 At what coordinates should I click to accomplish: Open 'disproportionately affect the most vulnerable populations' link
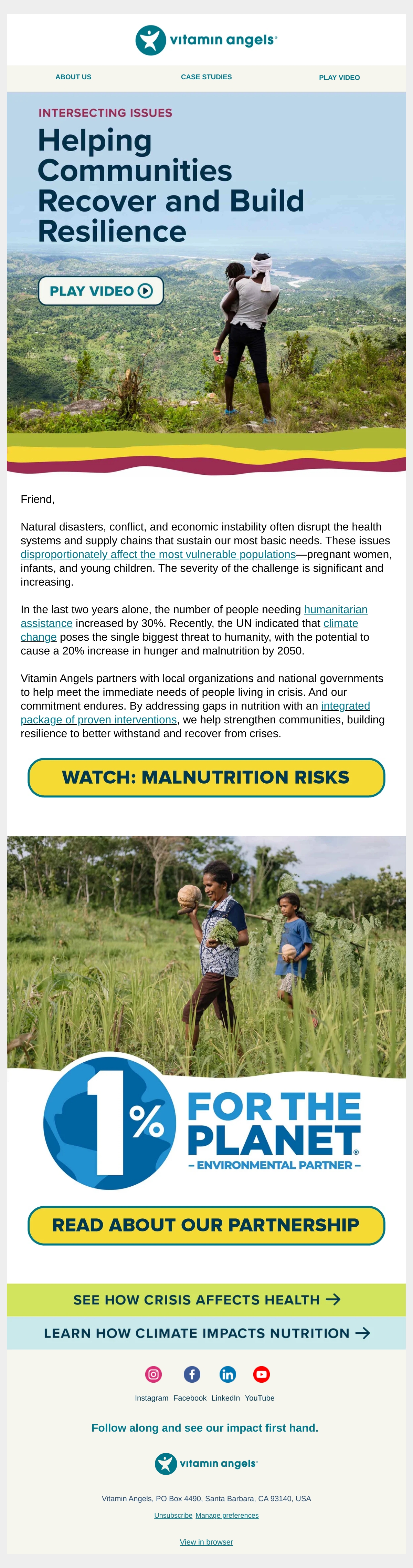pyautogui.click(x=158, y=555)
